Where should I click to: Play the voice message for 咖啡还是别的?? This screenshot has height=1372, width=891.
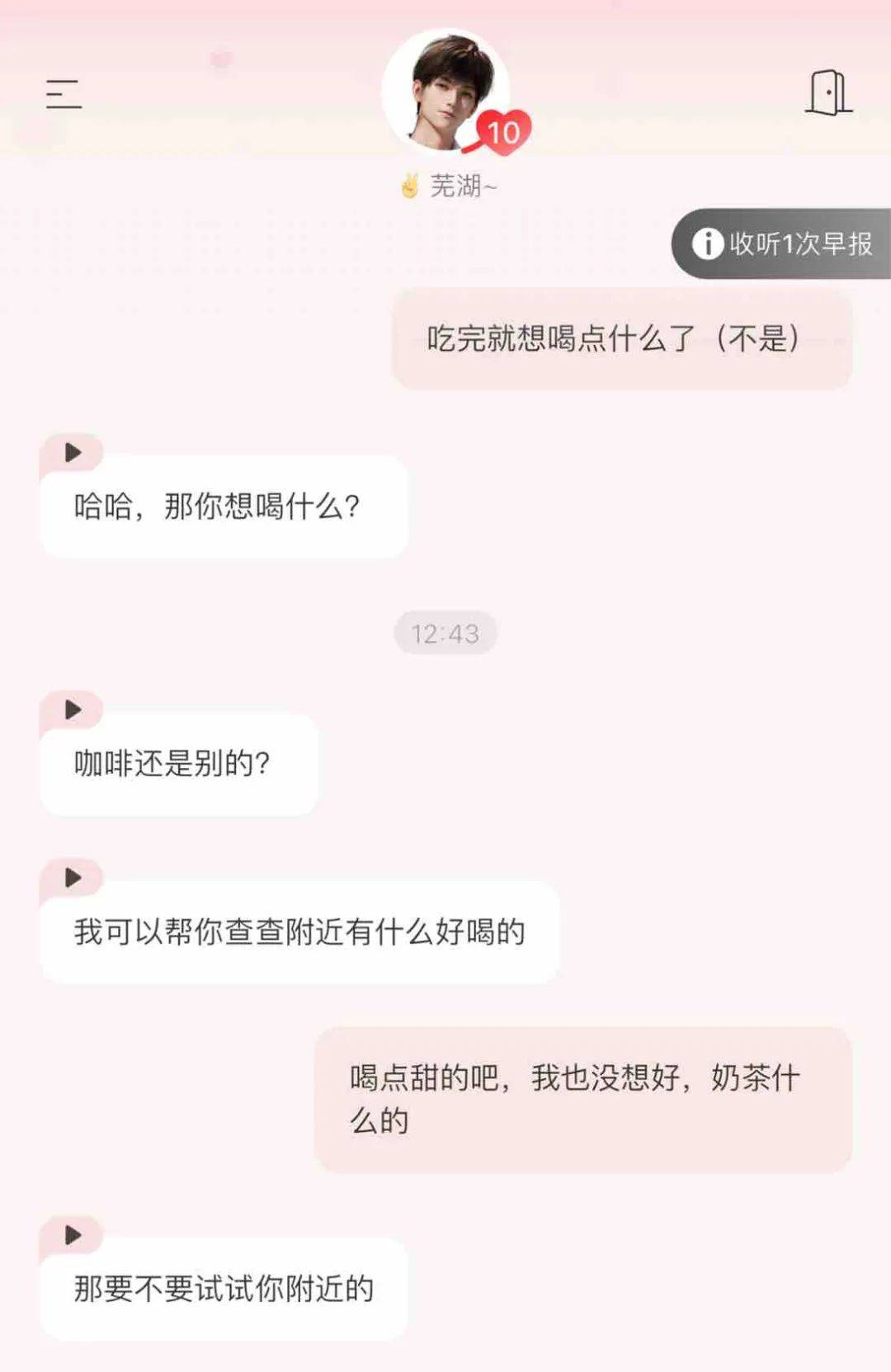pos(73,710)
